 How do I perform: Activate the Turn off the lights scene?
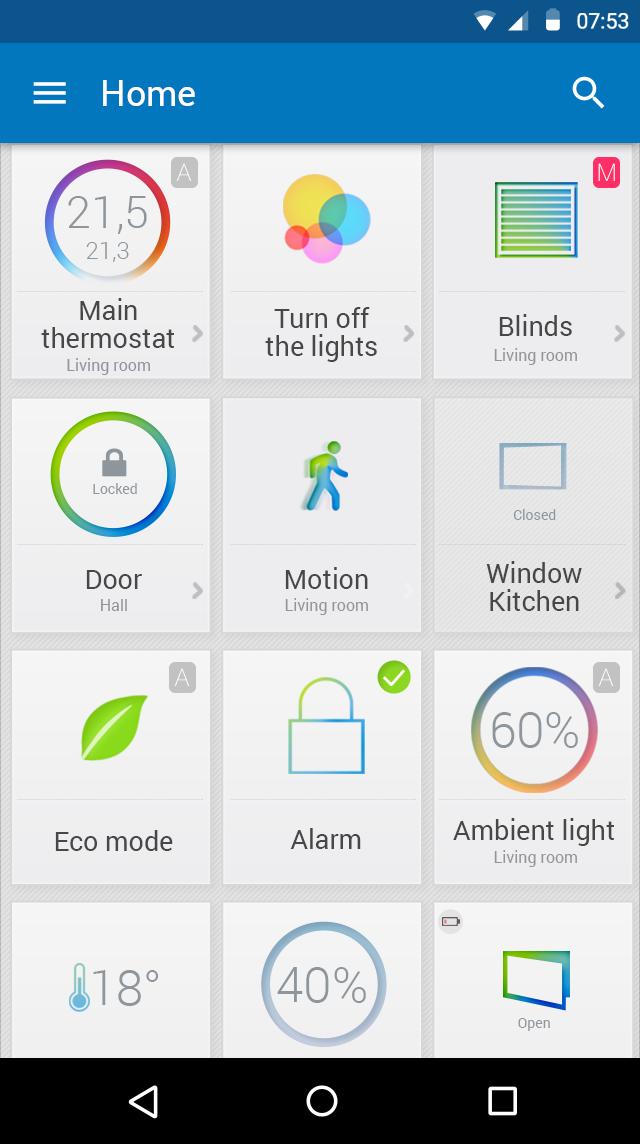pos(322,262)
